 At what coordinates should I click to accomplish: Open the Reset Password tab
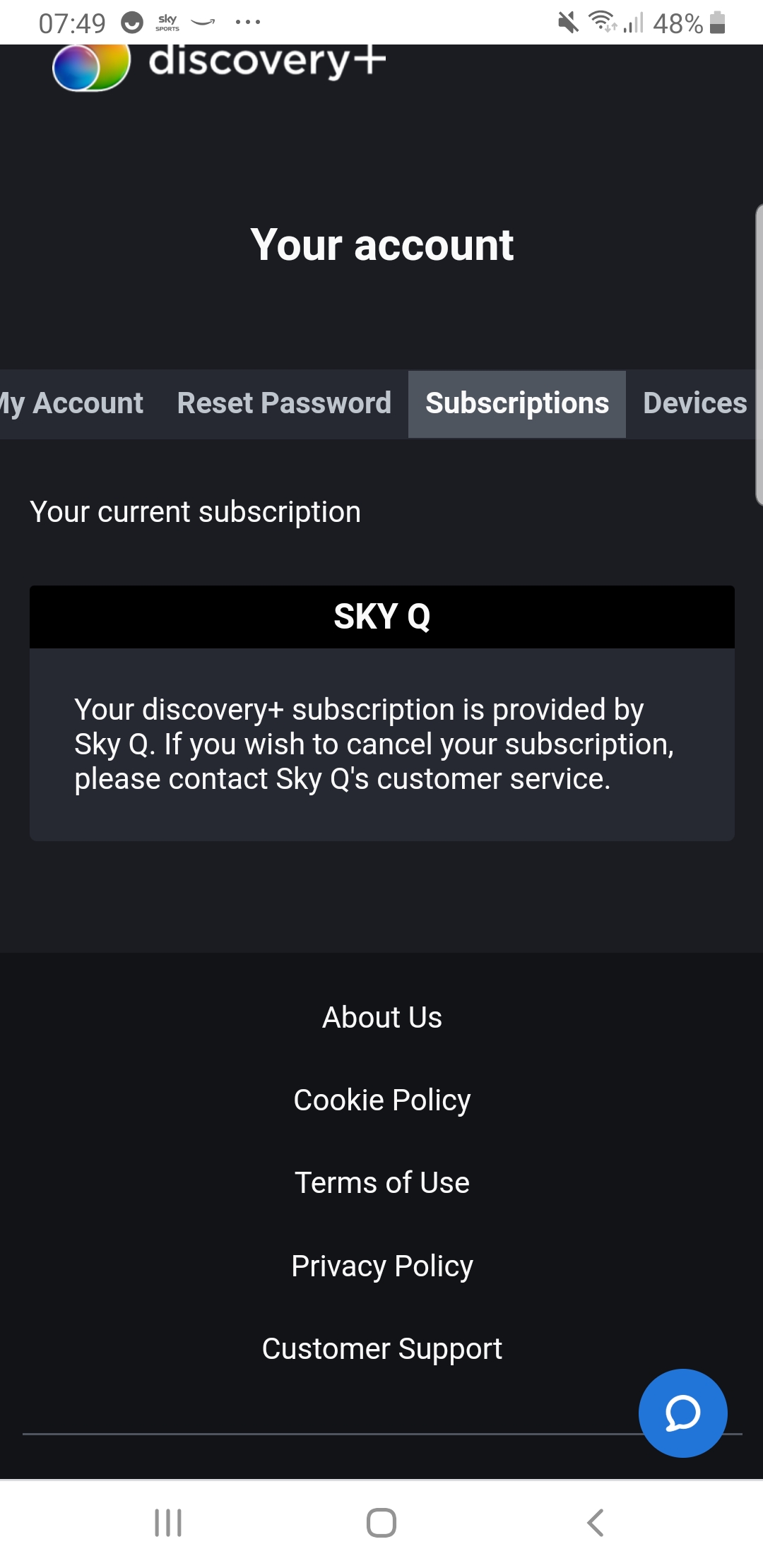point(284,404)
